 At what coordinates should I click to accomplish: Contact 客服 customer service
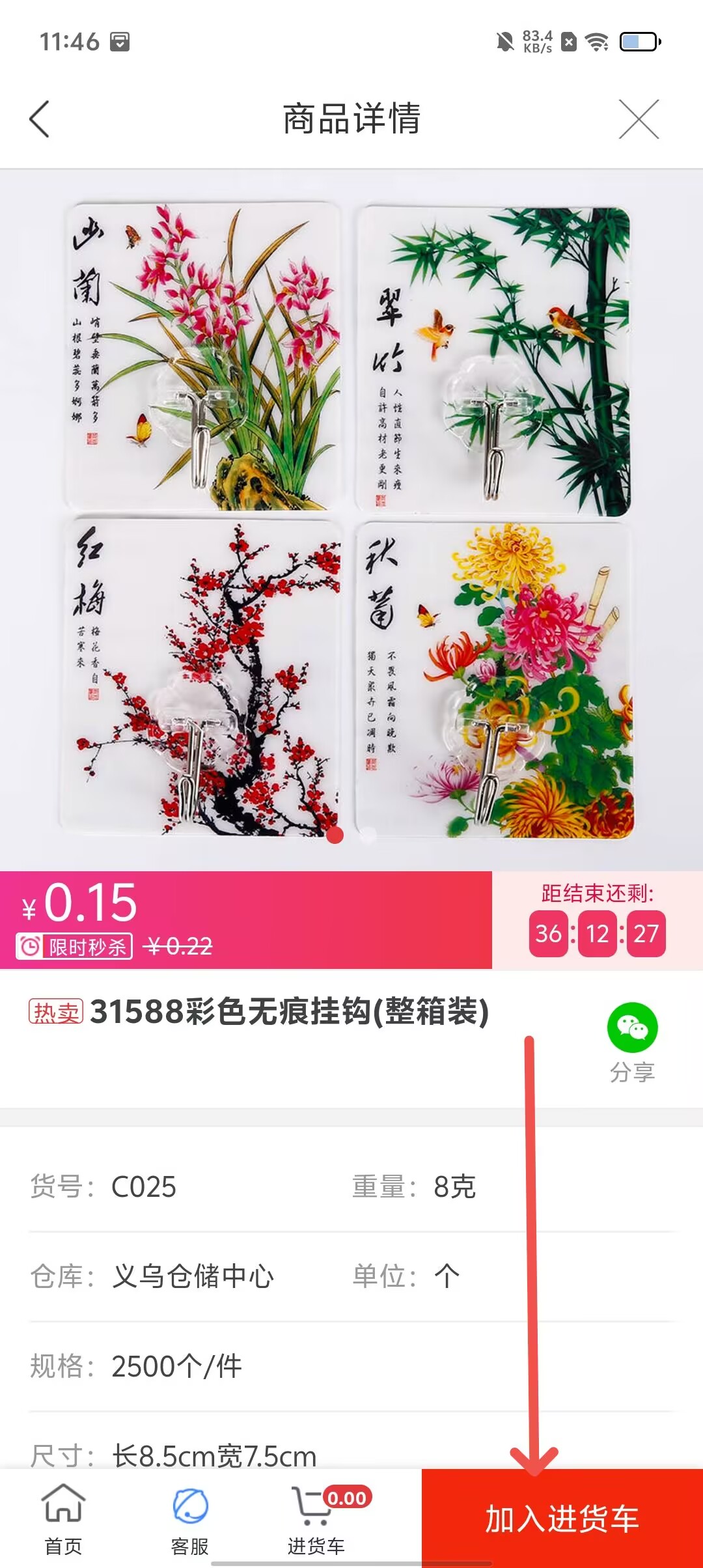click(189, 1519)
